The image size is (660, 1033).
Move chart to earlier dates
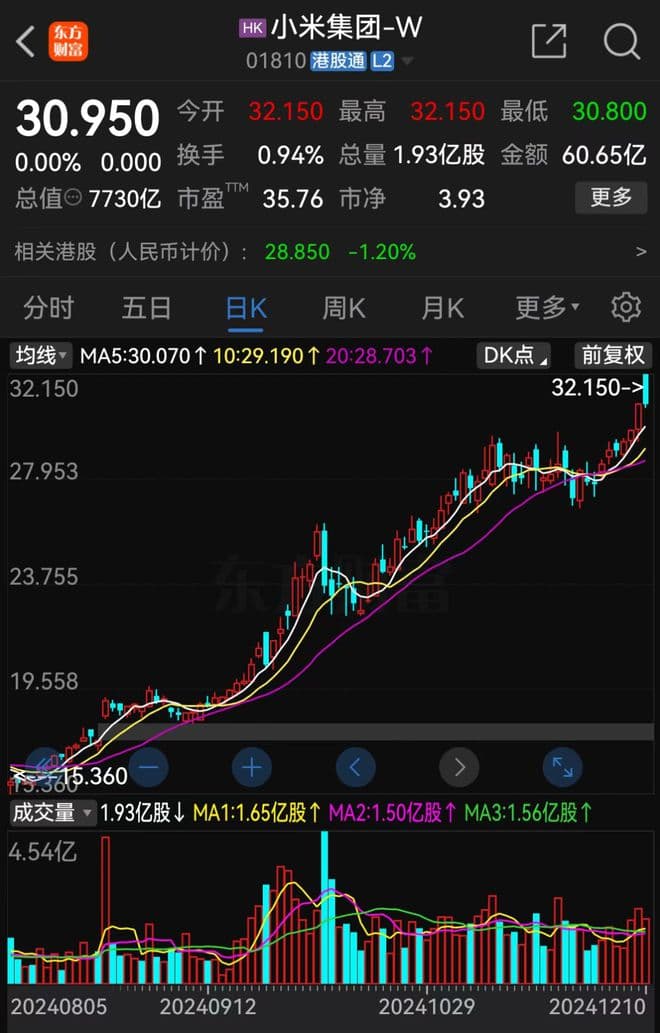(356, 768)
